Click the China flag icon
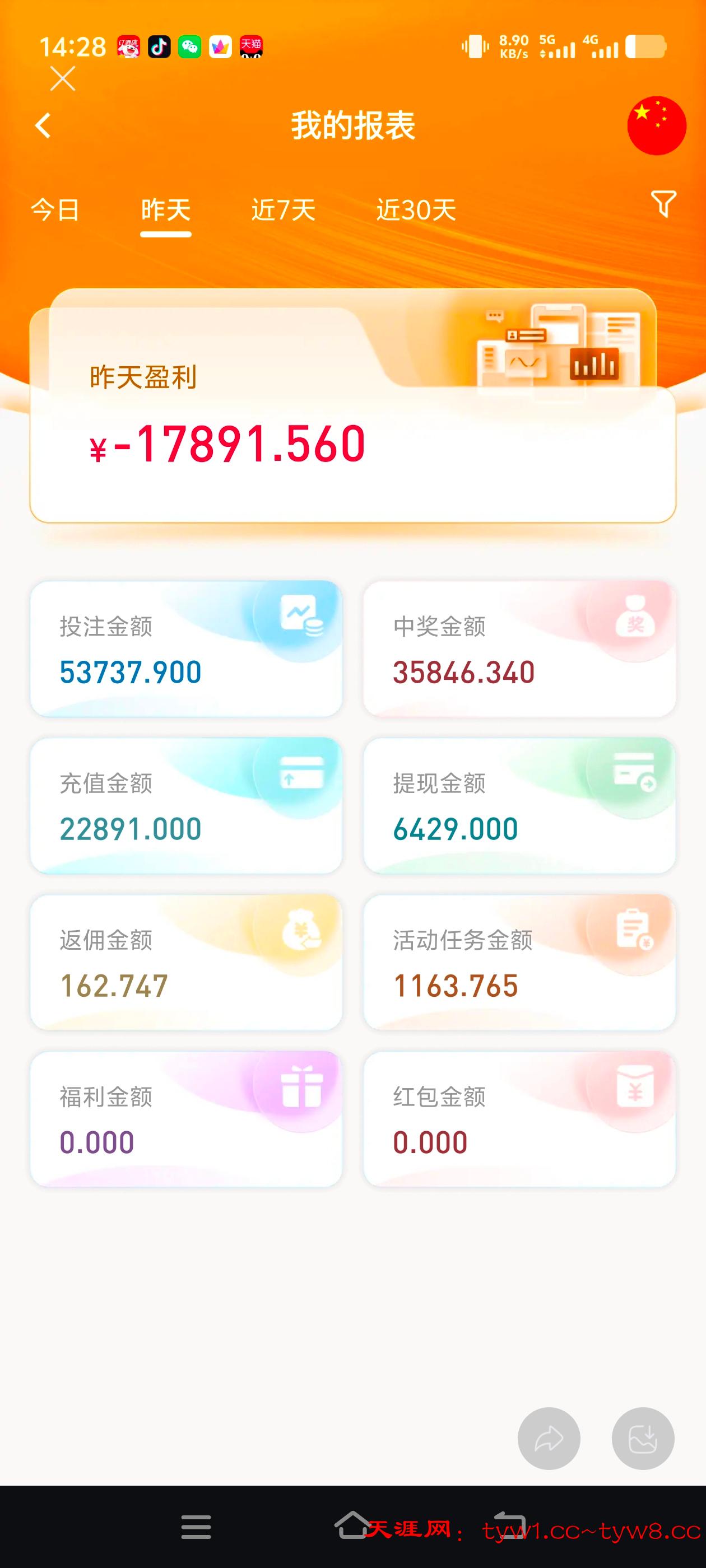This screenshot has height=1568, width=706. point(657,125)
